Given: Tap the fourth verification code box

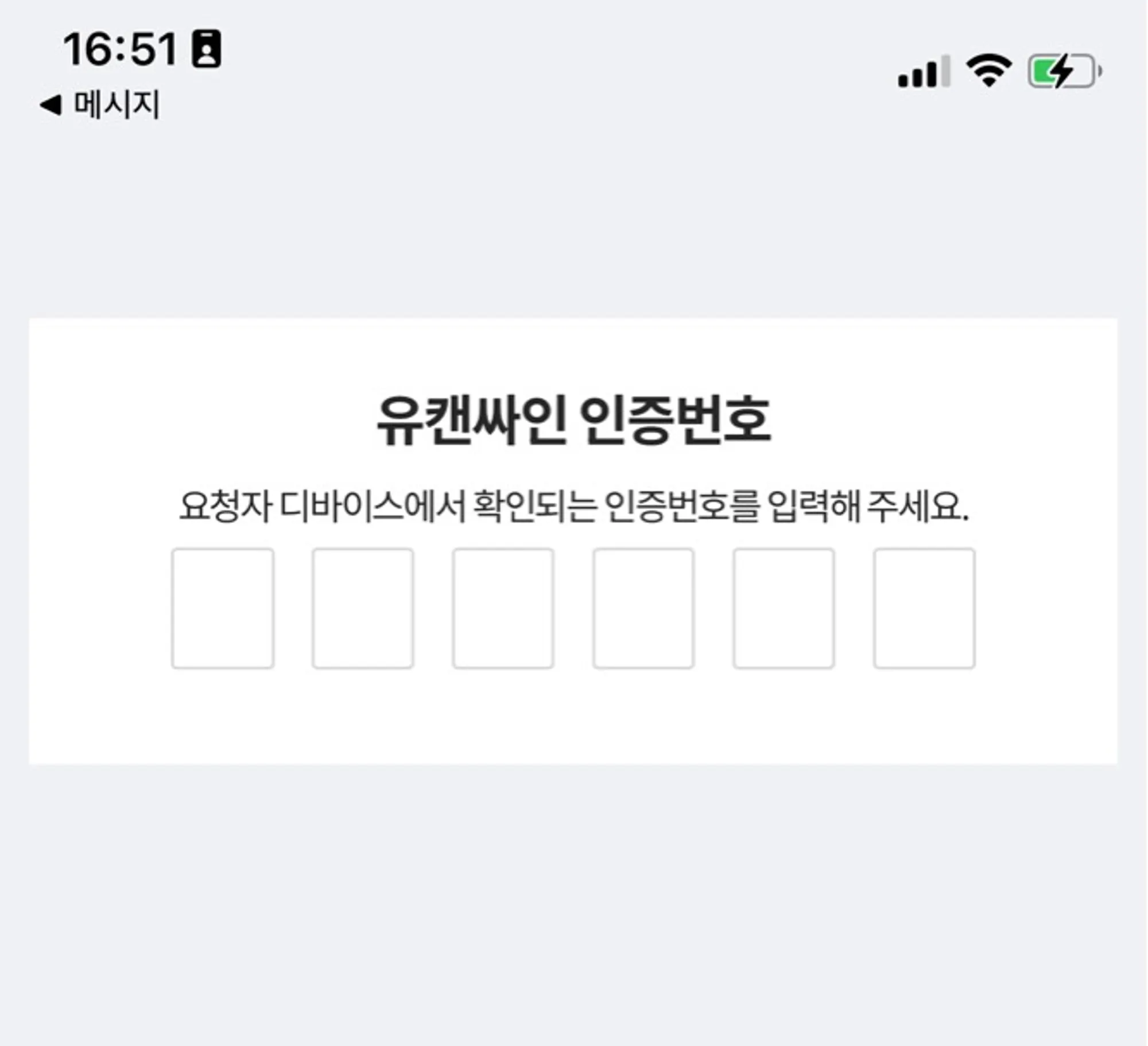Looking at the screenshot, I should (643, 608).
